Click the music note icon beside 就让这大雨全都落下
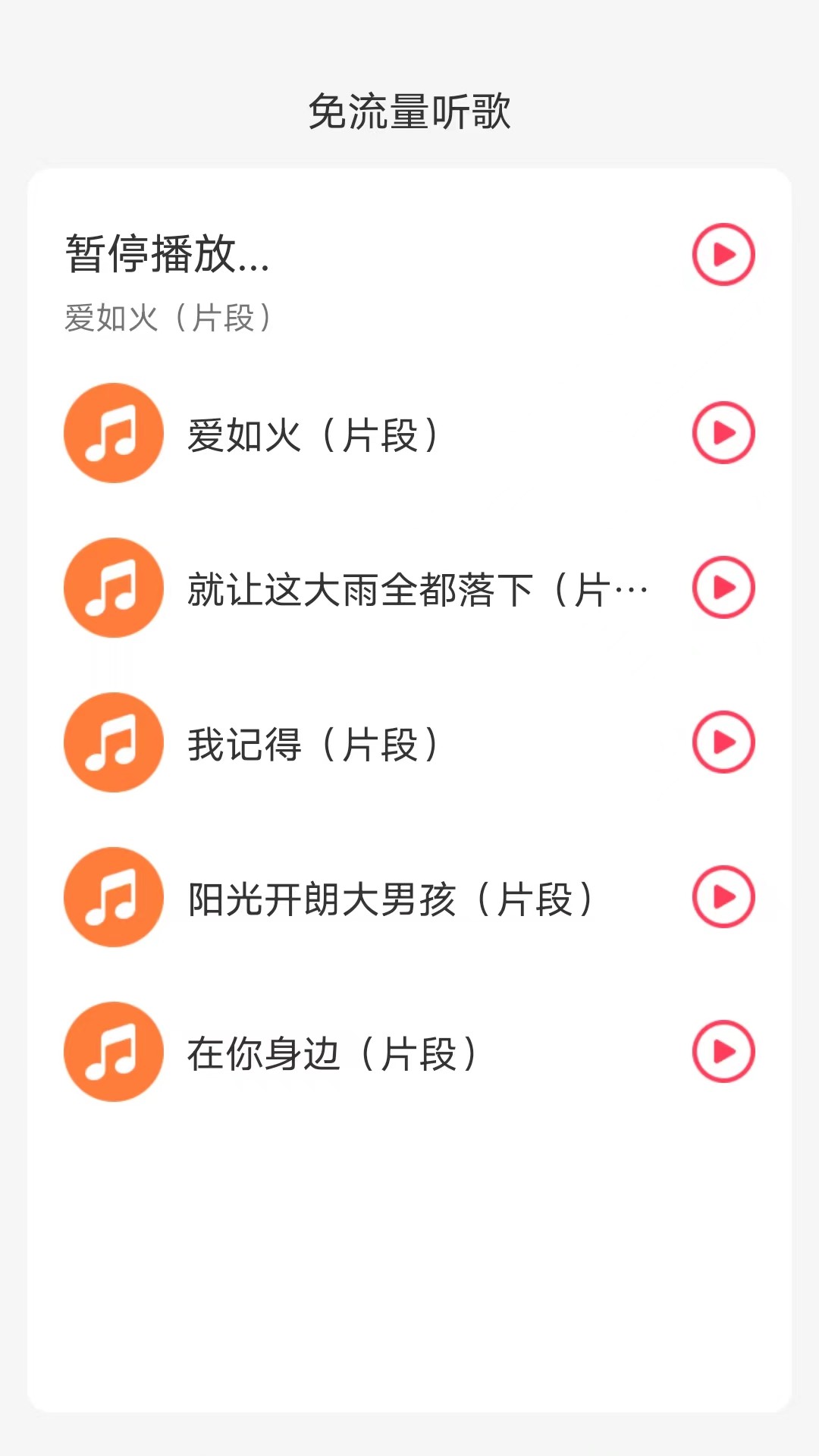The height and width of the screenshot is (1456, 819). pyautogui.click(x=113, y=588)
